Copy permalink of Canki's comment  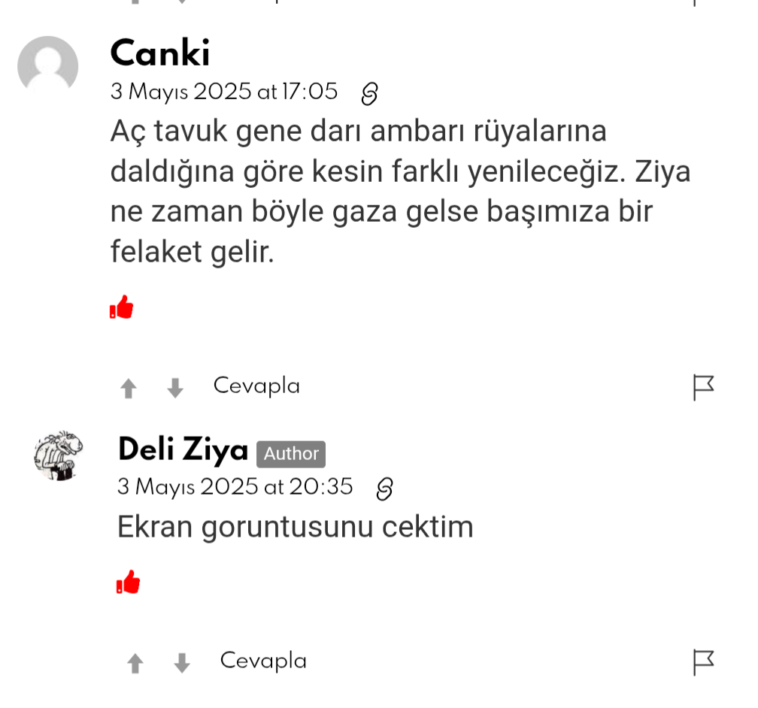[x=368, y=94]
